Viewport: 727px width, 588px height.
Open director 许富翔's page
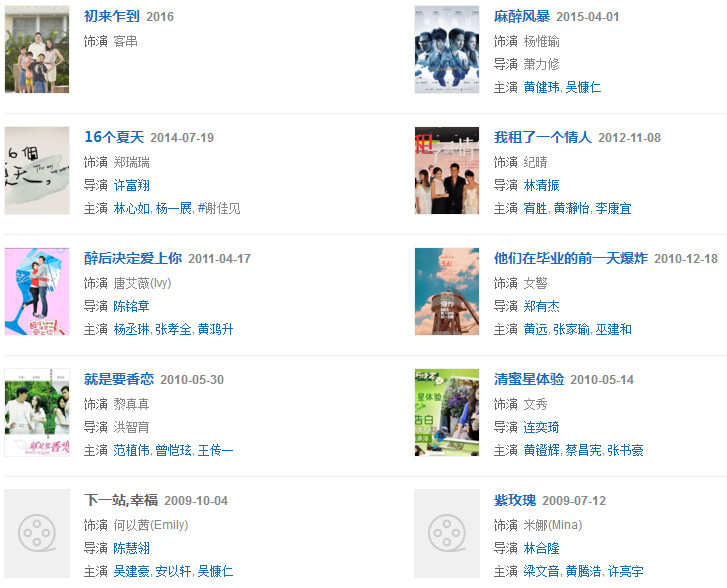pyautogui.click(x=132, y=186)
